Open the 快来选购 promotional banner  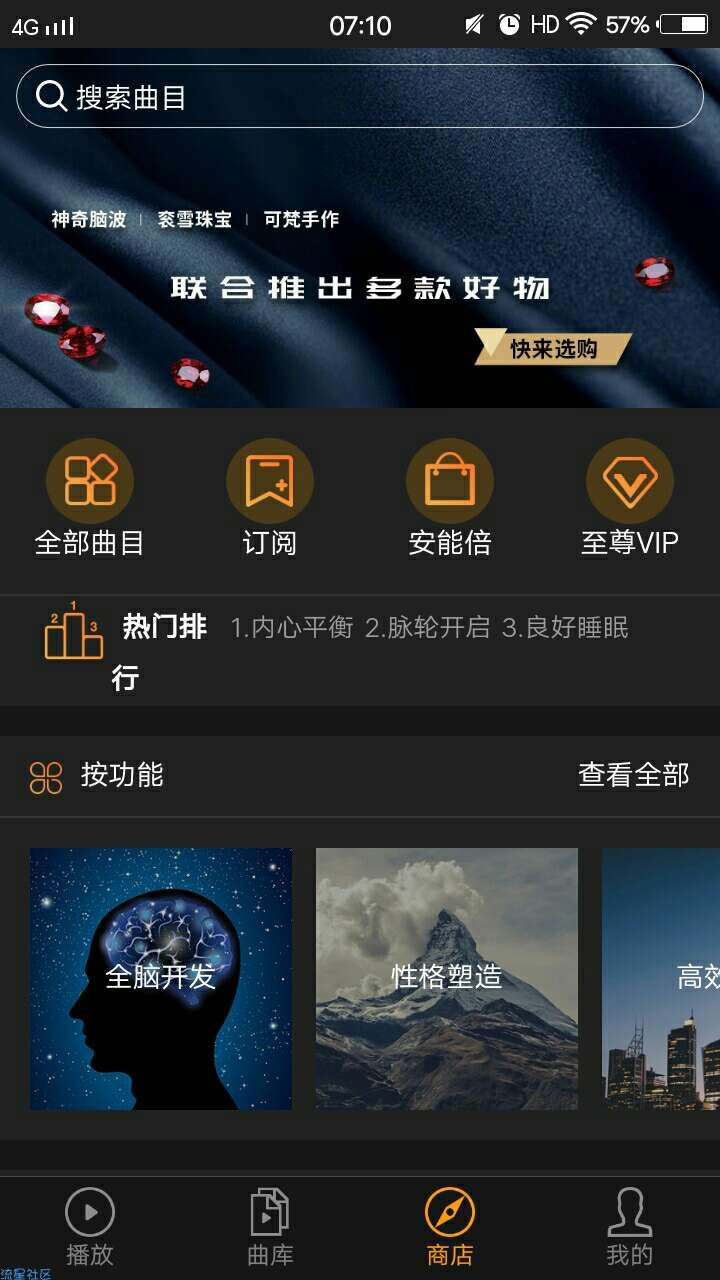tap(553, 348)
